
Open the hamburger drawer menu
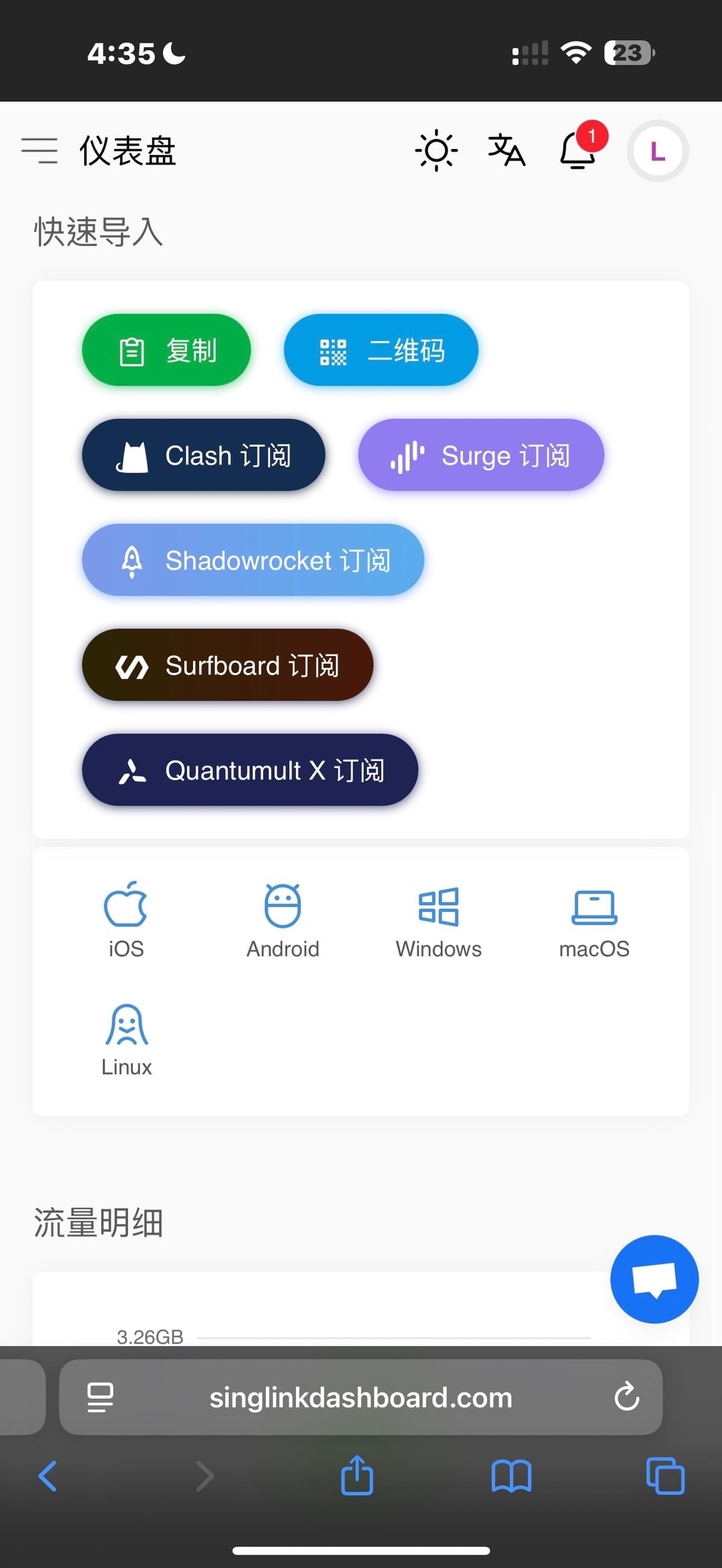tap(40, 150)
